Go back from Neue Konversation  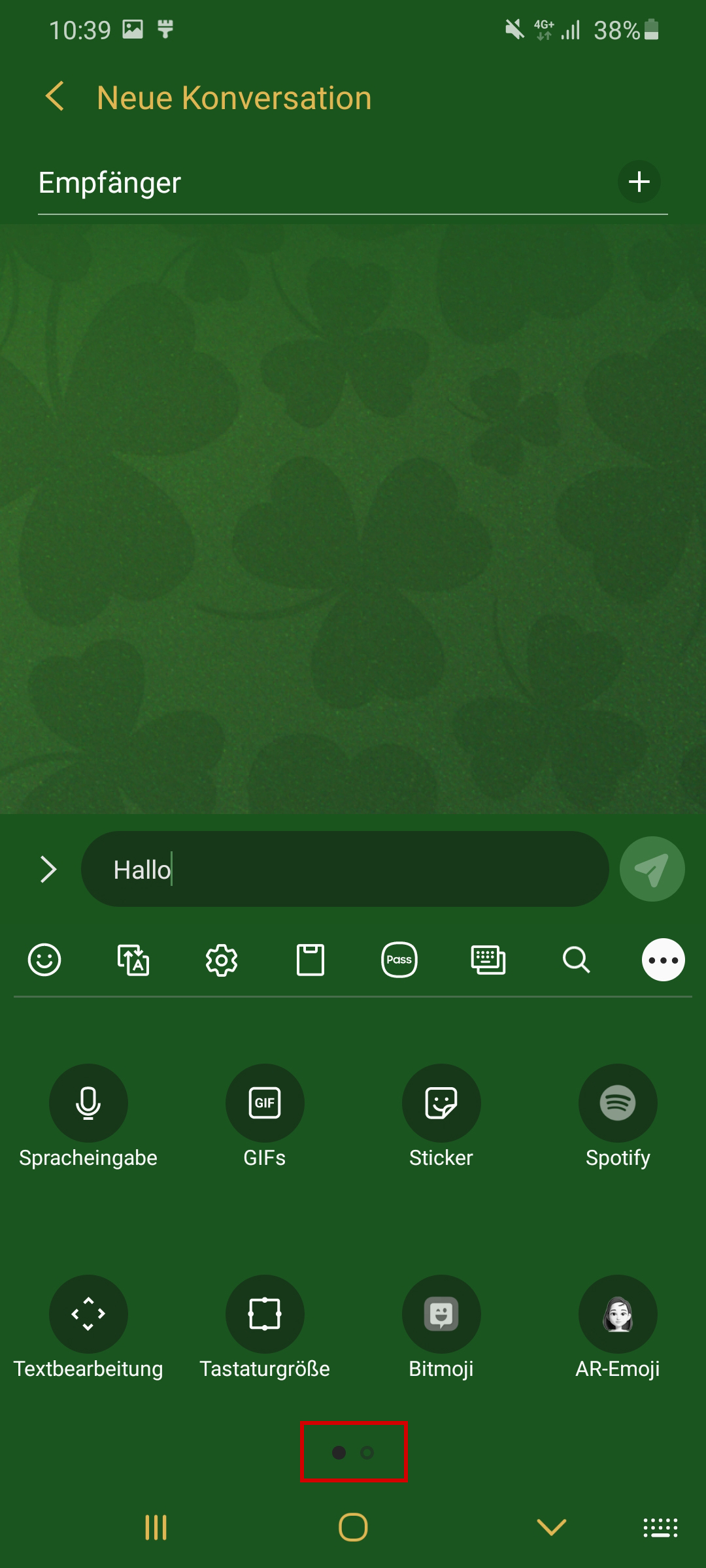click(x=55, y=97)
